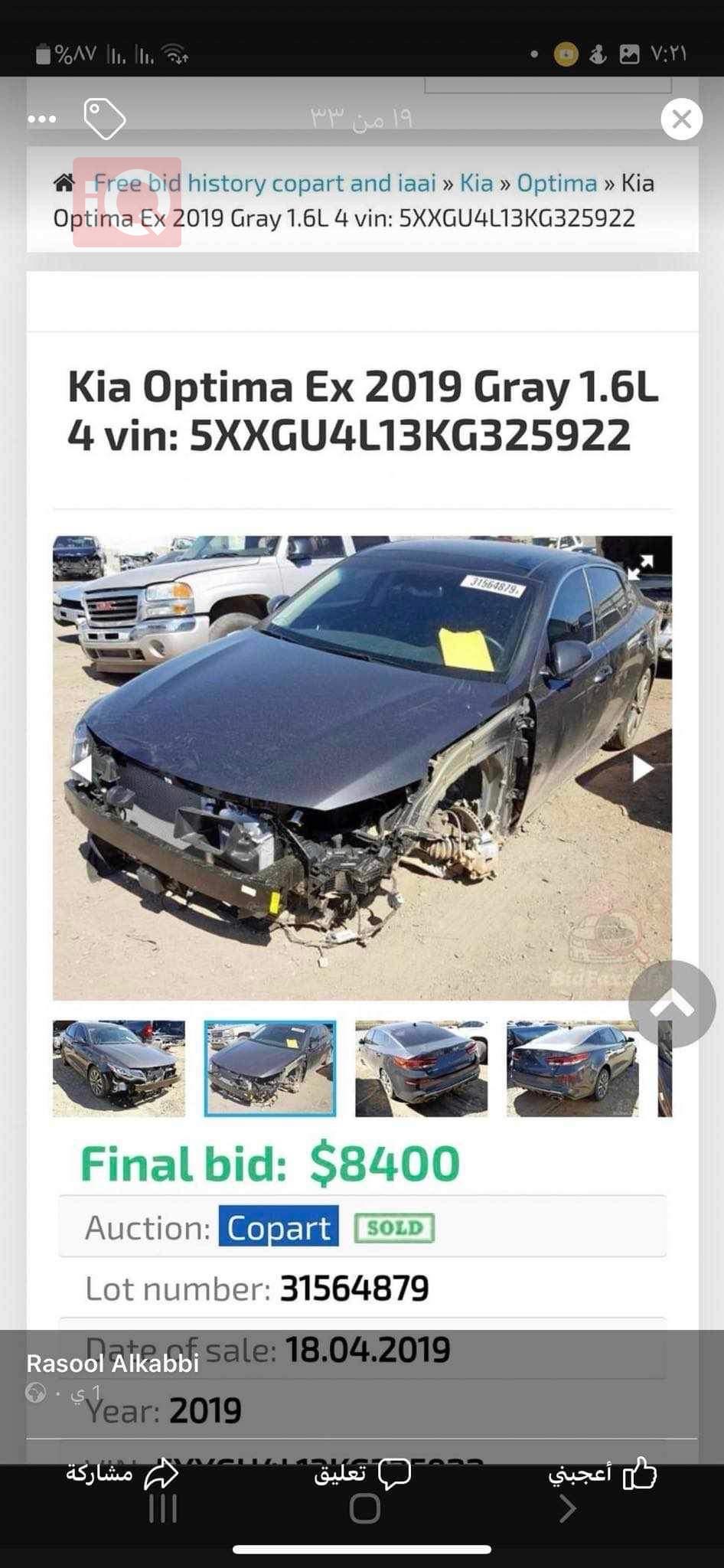Tap the tag icon on the photo

[x=104, y=119]
